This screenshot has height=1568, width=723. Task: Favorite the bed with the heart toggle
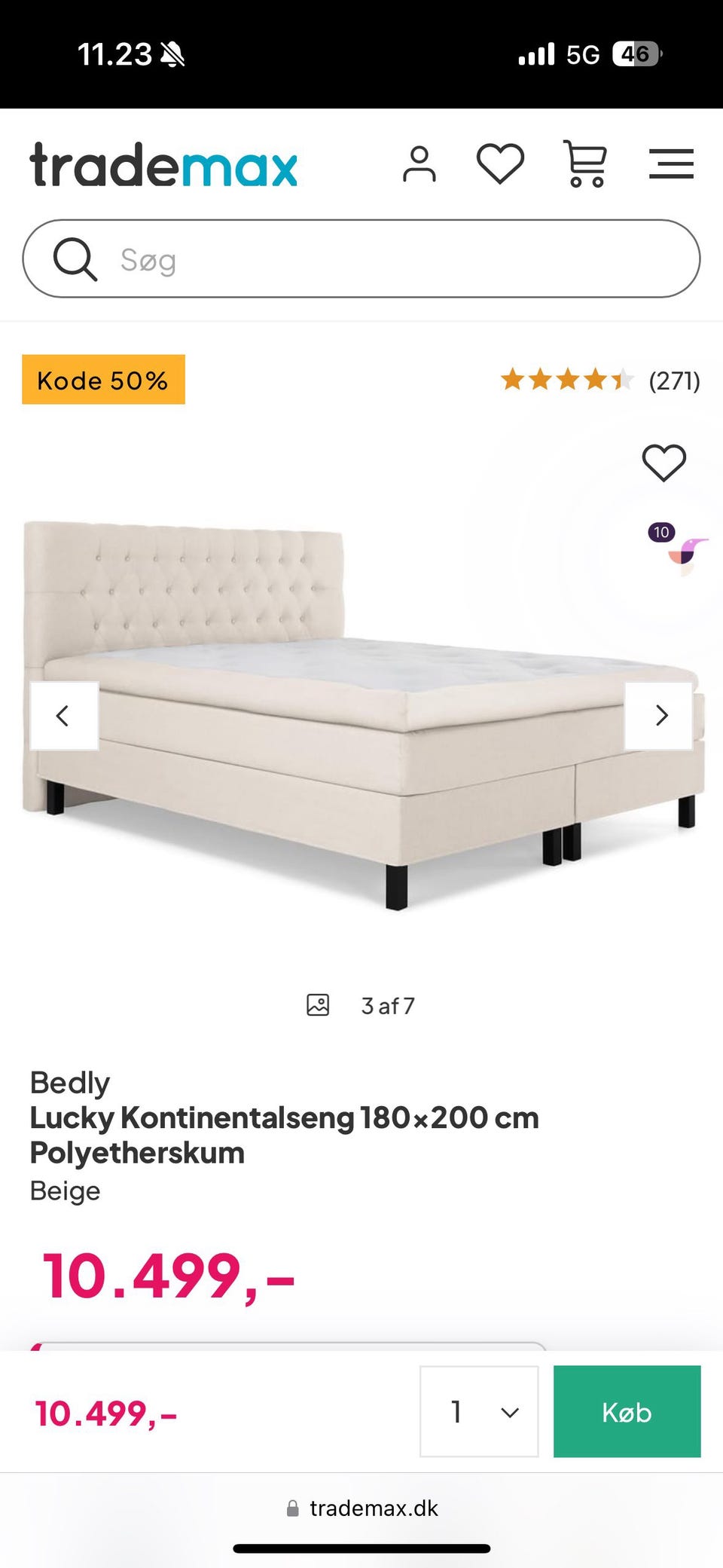664,462
